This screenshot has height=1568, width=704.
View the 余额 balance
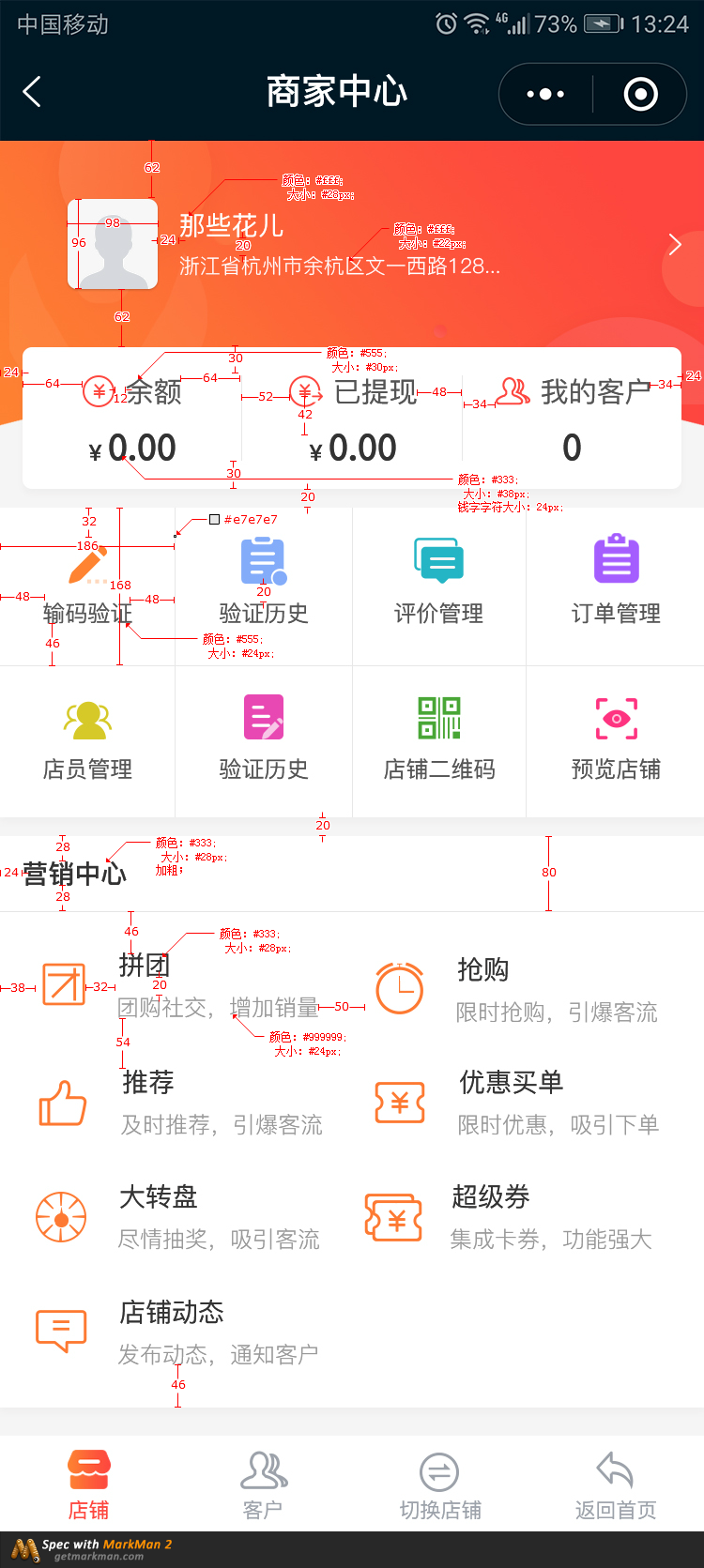132,419
